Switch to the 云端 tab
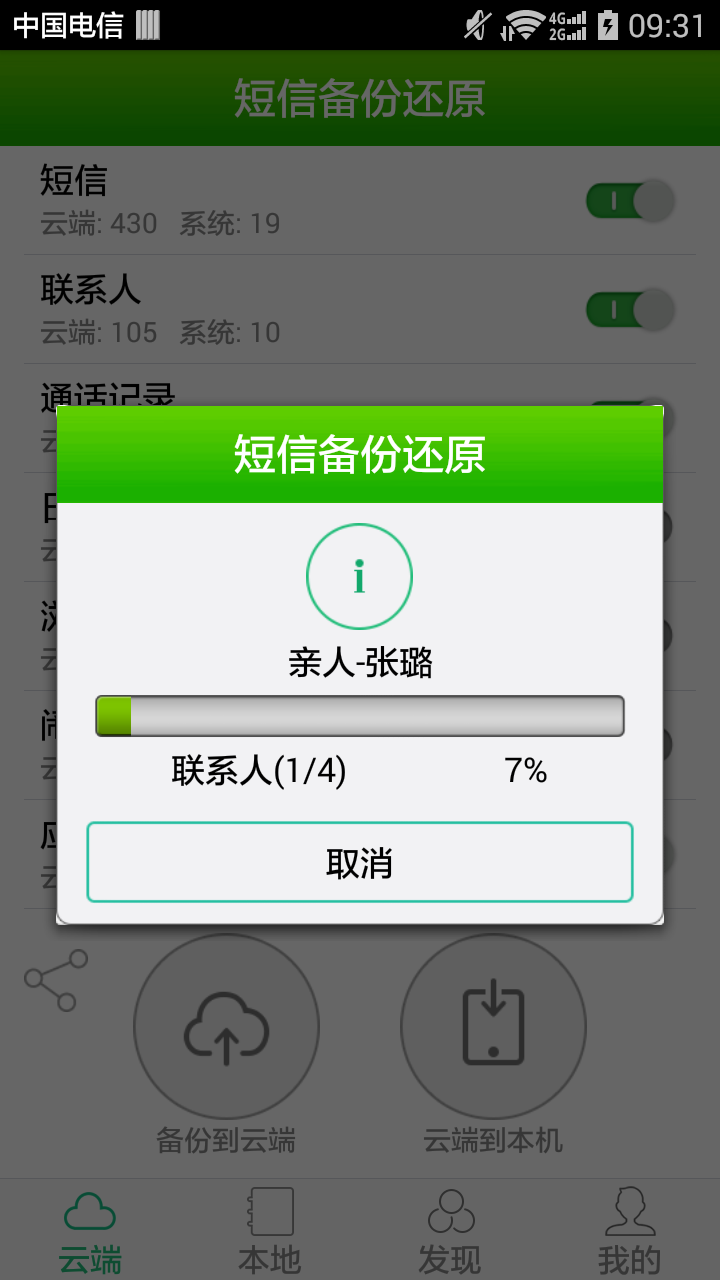This screenshot has width=720, height=1280. click(x=90, y=1230)
